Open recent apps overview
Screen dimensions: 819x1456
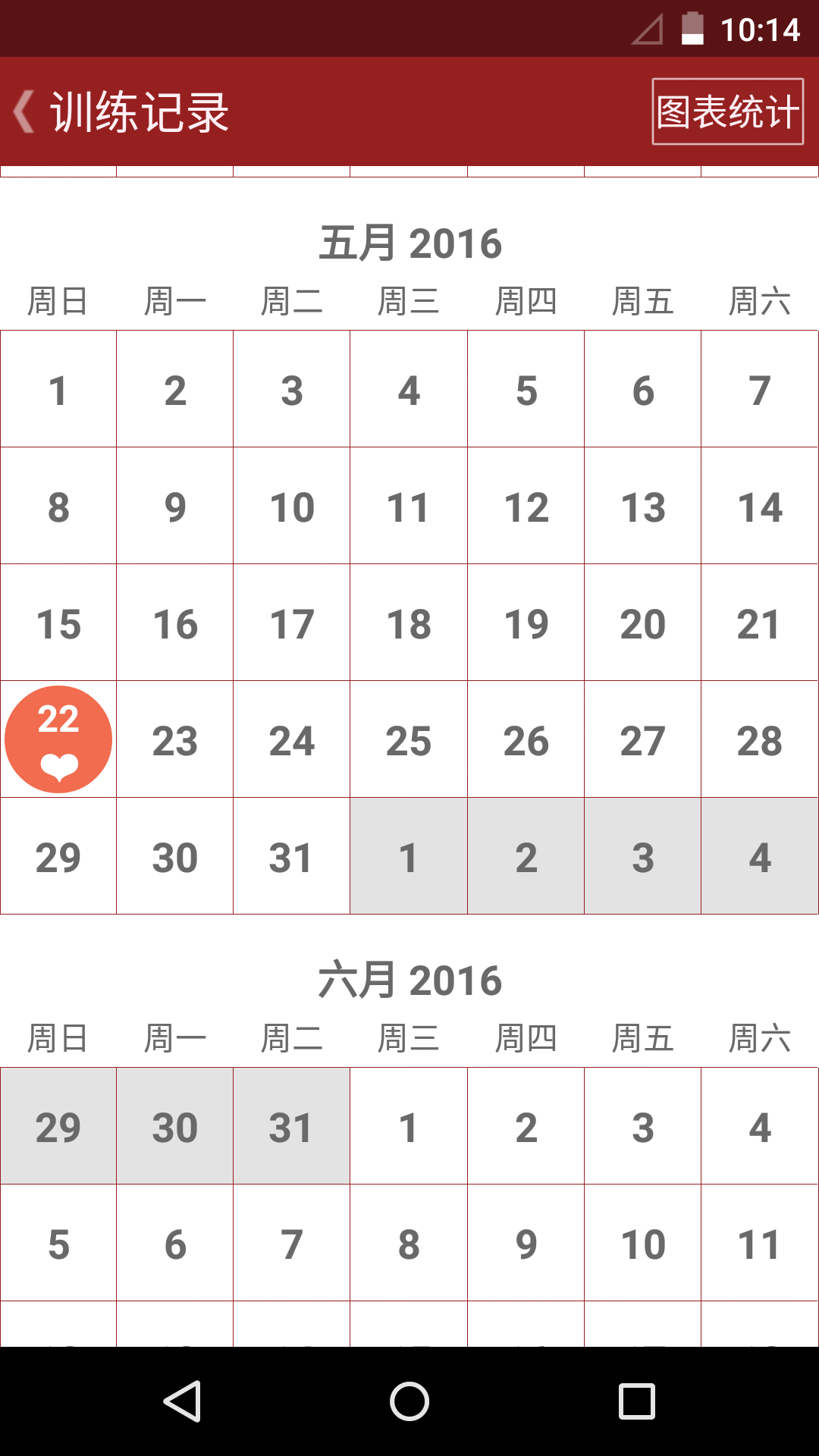point(637,1401)
